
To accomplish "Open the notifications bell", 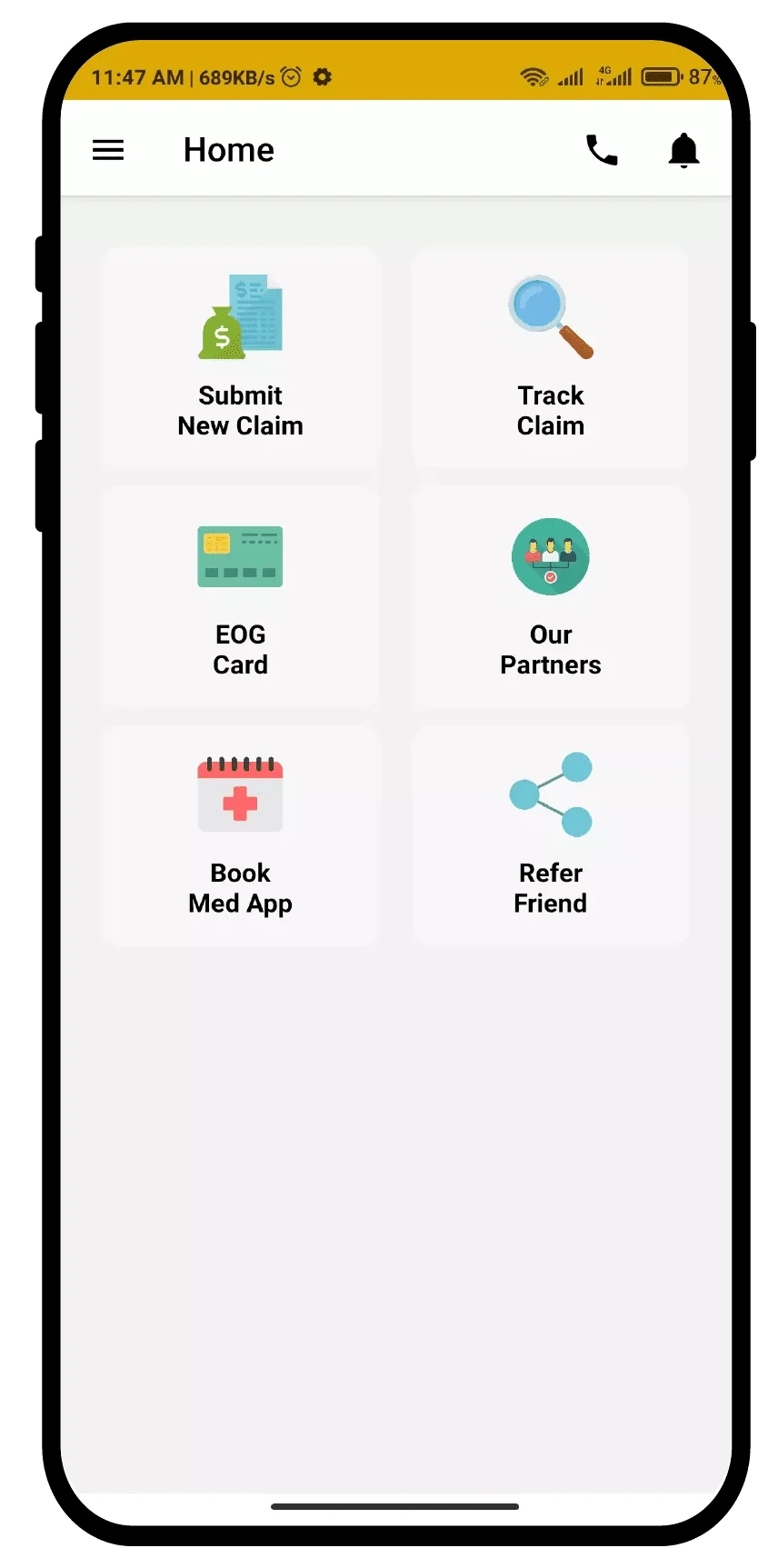I will point(683,150).
